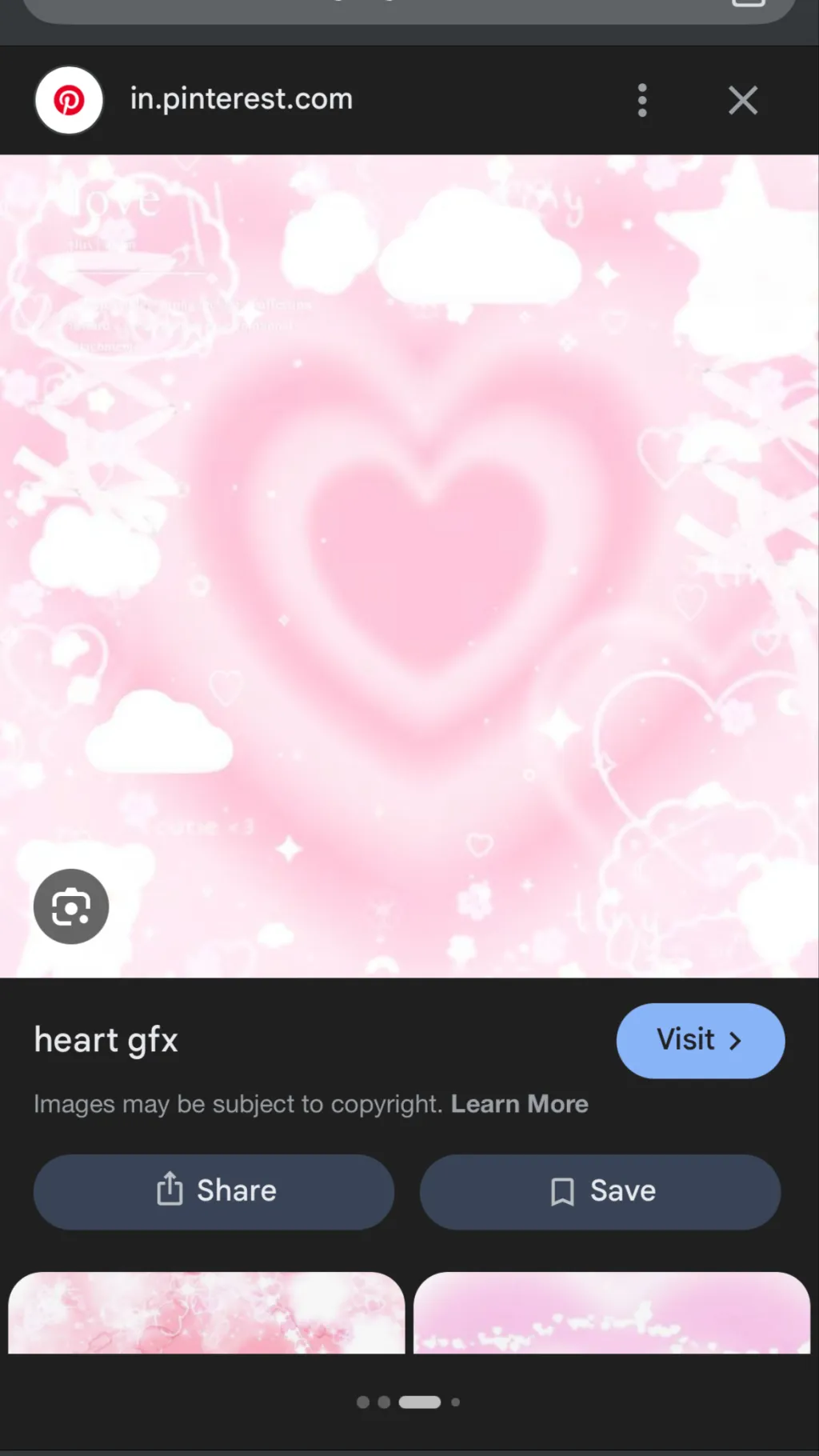
Task: Click the chevron inside the Visit button
Action: point(735,1041)
